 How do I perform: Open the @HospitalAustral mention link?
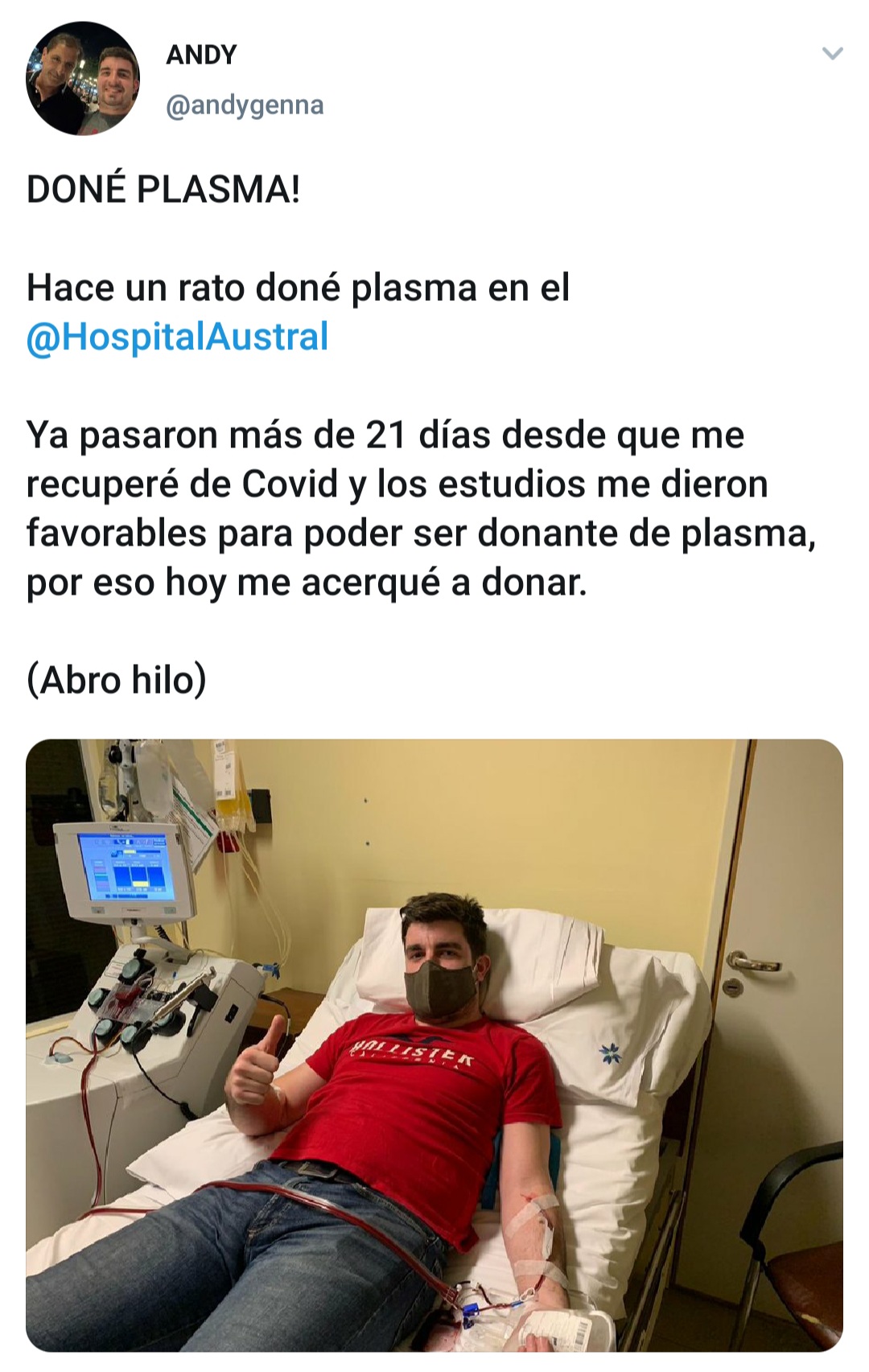178,336
